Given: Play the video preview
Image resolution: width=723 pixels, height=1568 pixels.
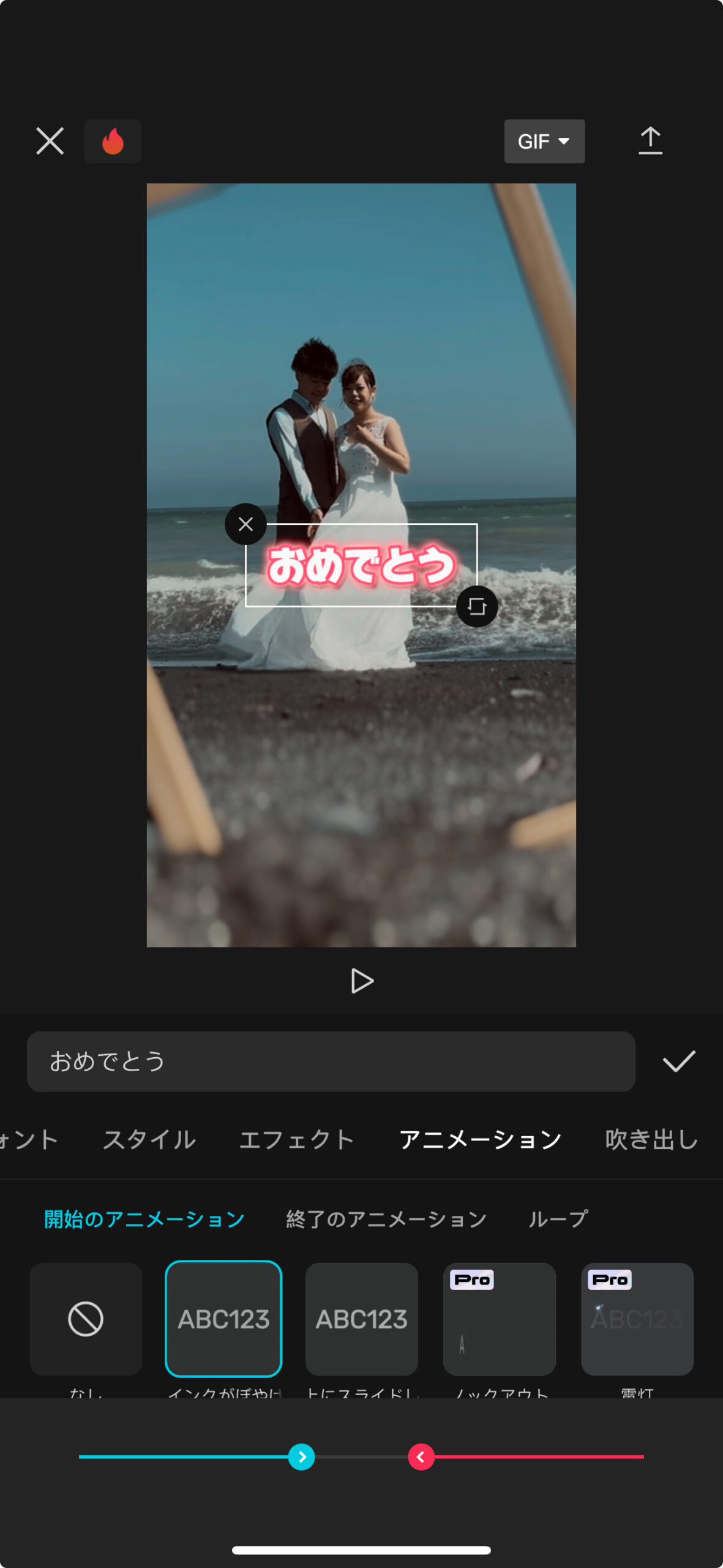Looking at the screenshot, I should 362,981.
